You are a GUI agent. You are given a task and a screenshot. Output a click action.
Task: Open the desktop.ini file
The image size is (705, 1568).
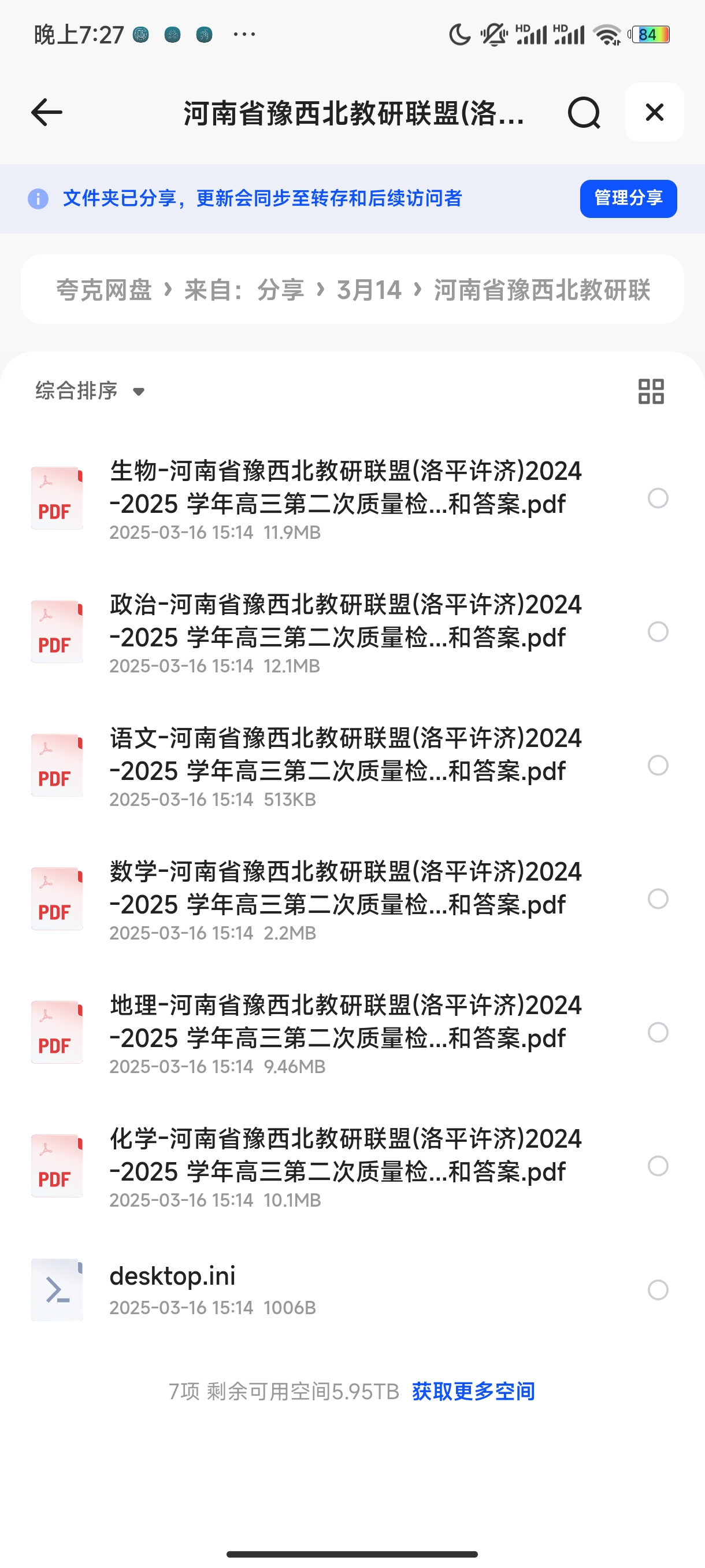pos(172,1277)
